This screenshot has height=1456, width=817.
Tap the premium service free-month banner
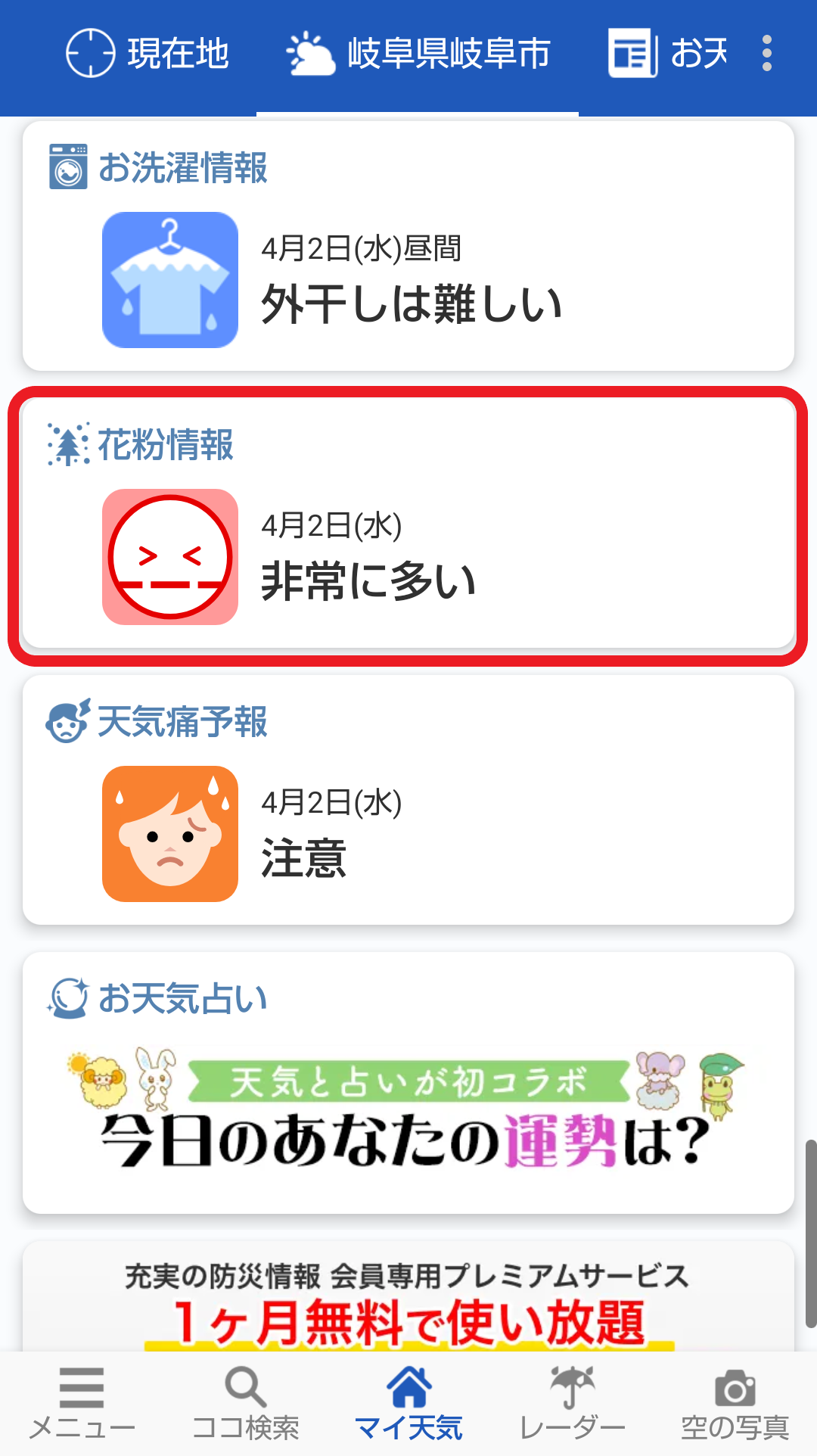pyautogui.click(x=408, y=1297)
